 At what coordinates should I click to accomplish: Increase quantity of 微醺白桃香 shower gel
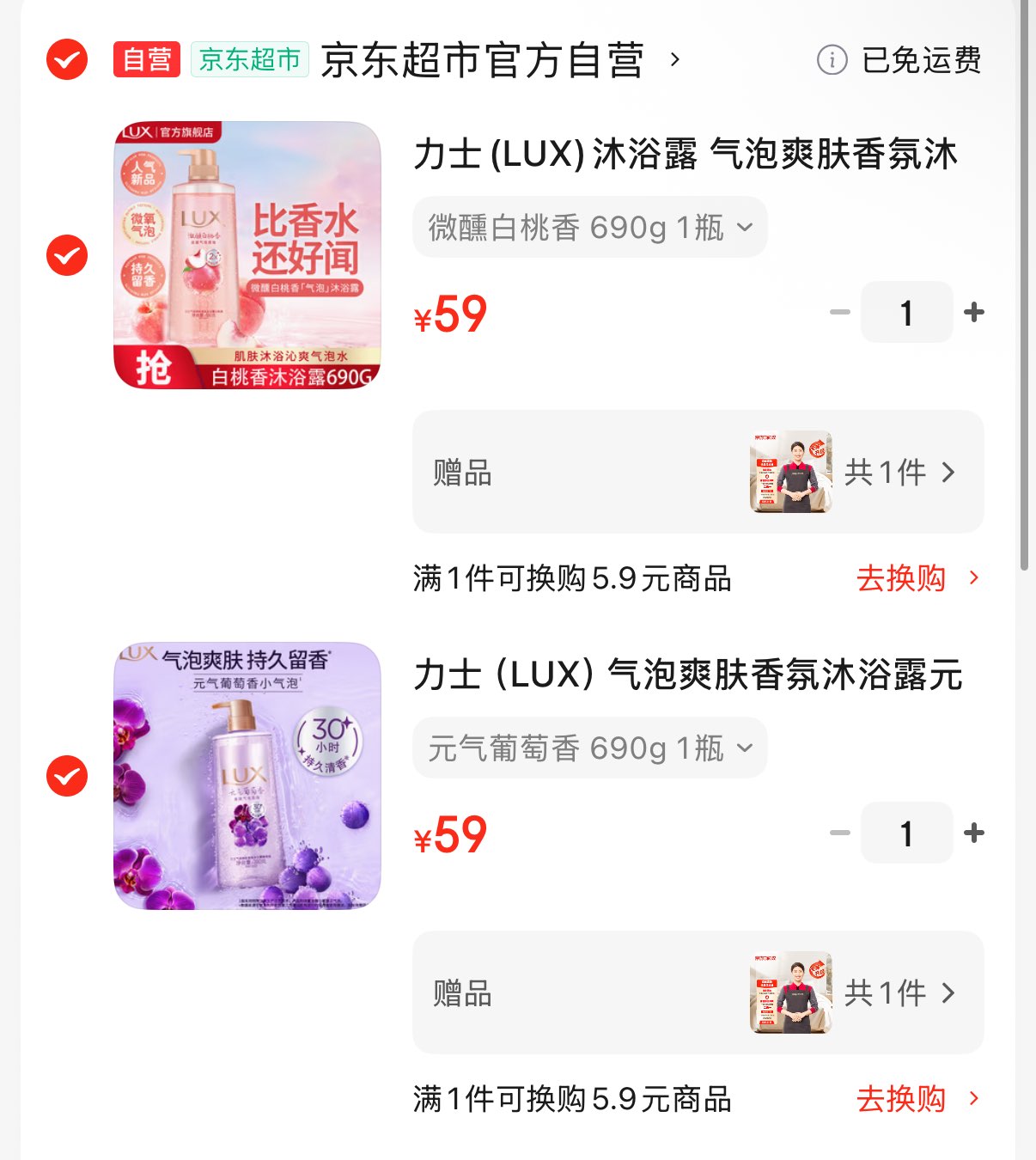point(974,313)
